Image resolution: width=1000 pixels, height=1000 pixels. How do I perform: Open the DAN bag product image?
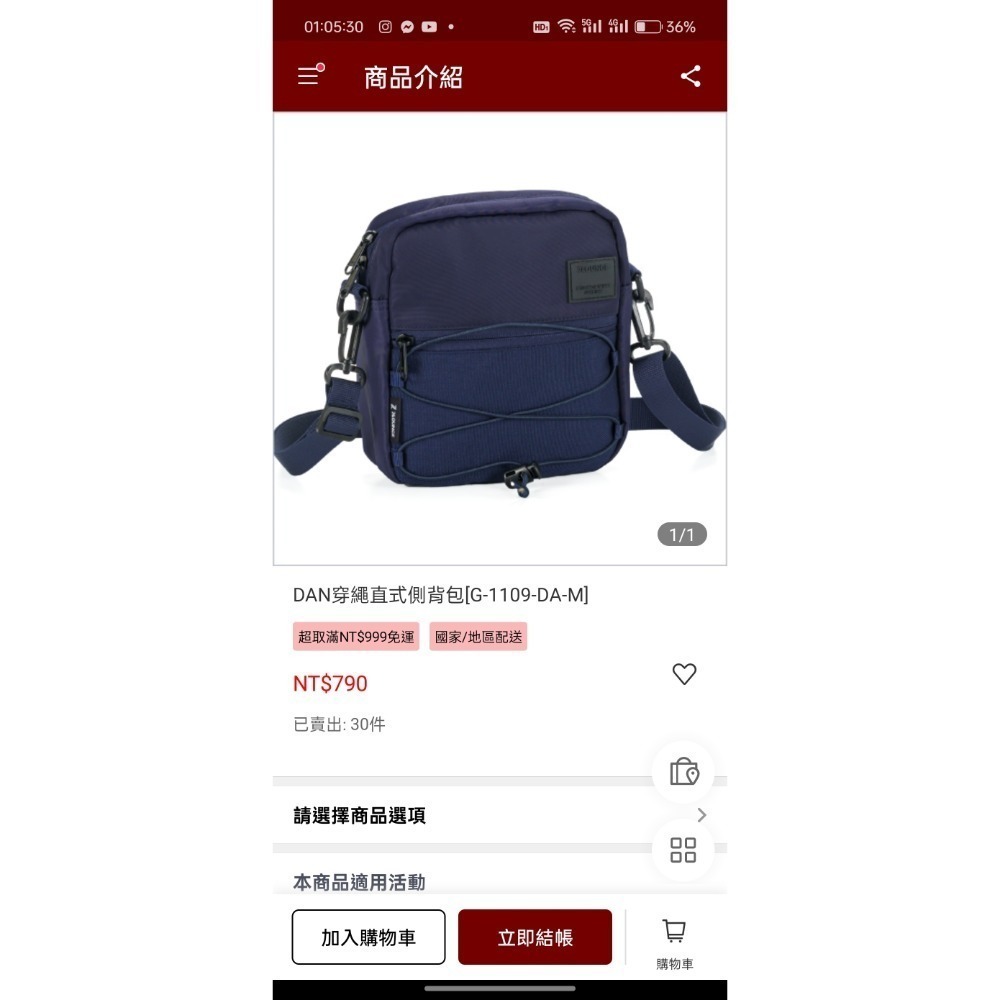[500, 340]
